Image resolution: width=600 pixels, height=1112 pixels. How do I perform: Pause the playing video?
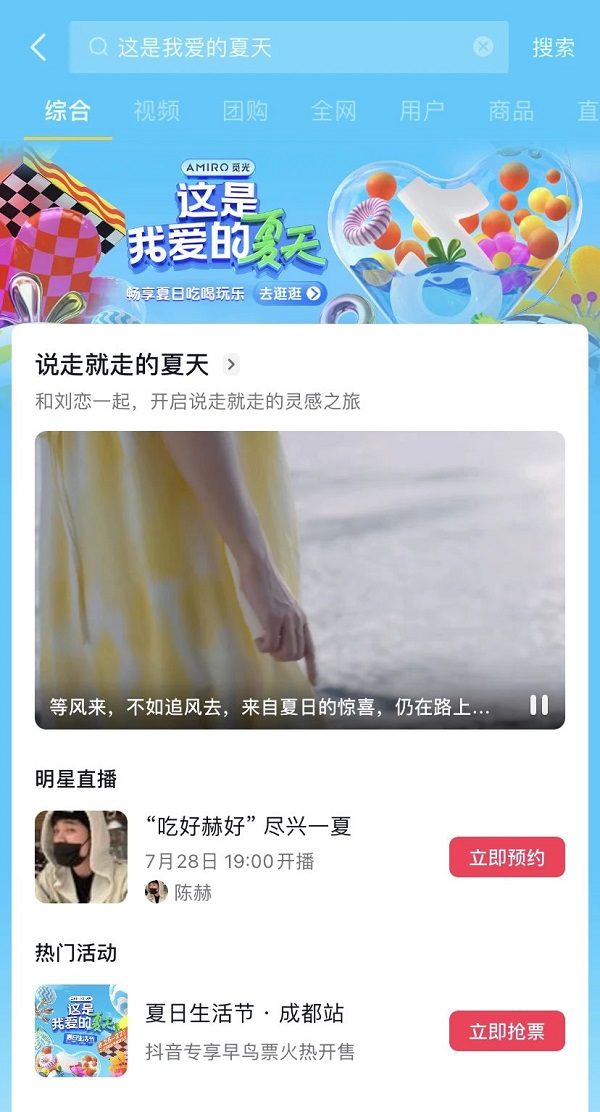coord(538,705)
